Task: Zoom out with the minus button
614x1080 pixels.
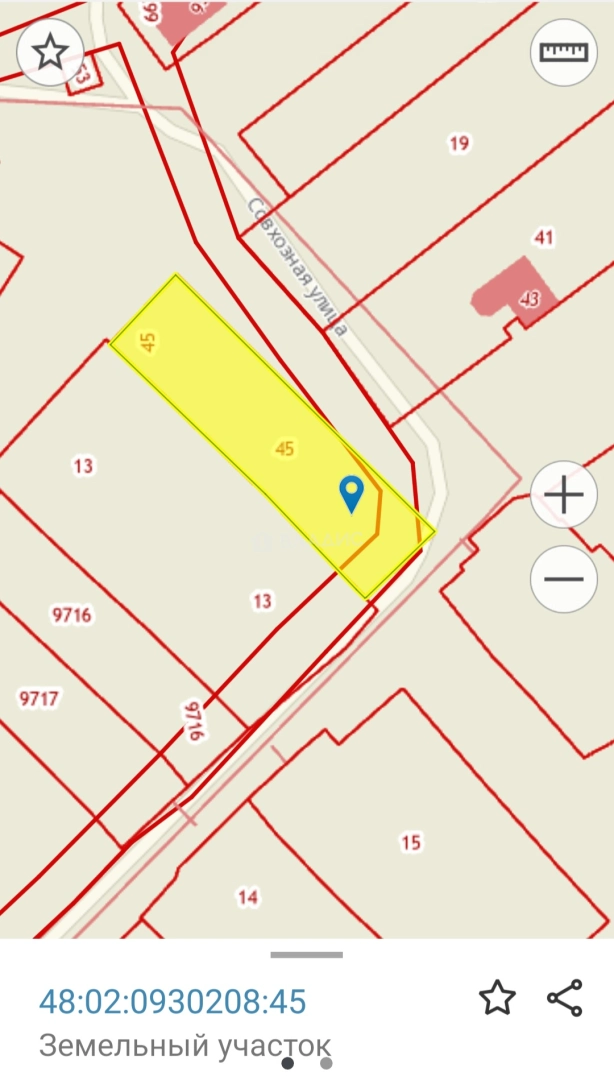Action: point(564,579)
